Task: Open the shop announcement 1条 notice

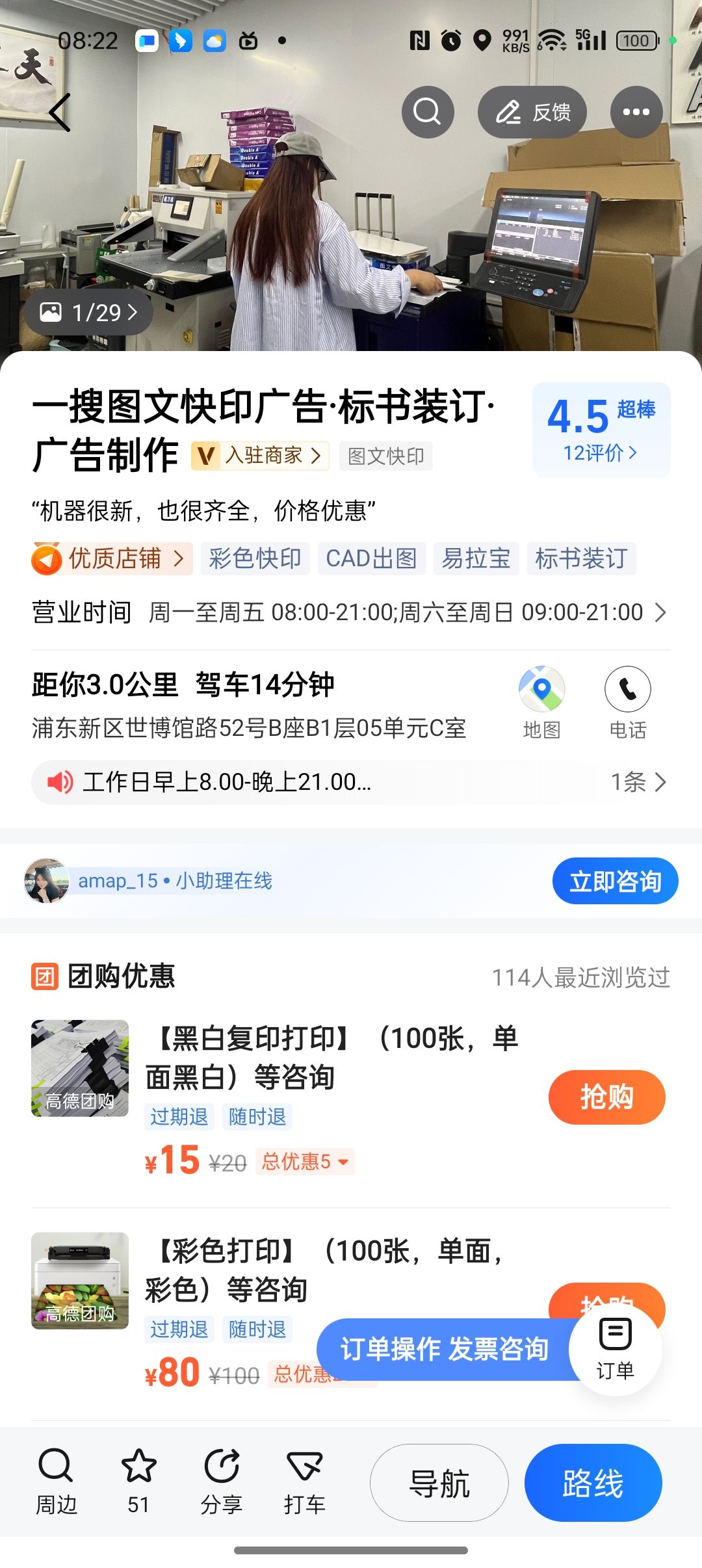Action: coord(638,782)
